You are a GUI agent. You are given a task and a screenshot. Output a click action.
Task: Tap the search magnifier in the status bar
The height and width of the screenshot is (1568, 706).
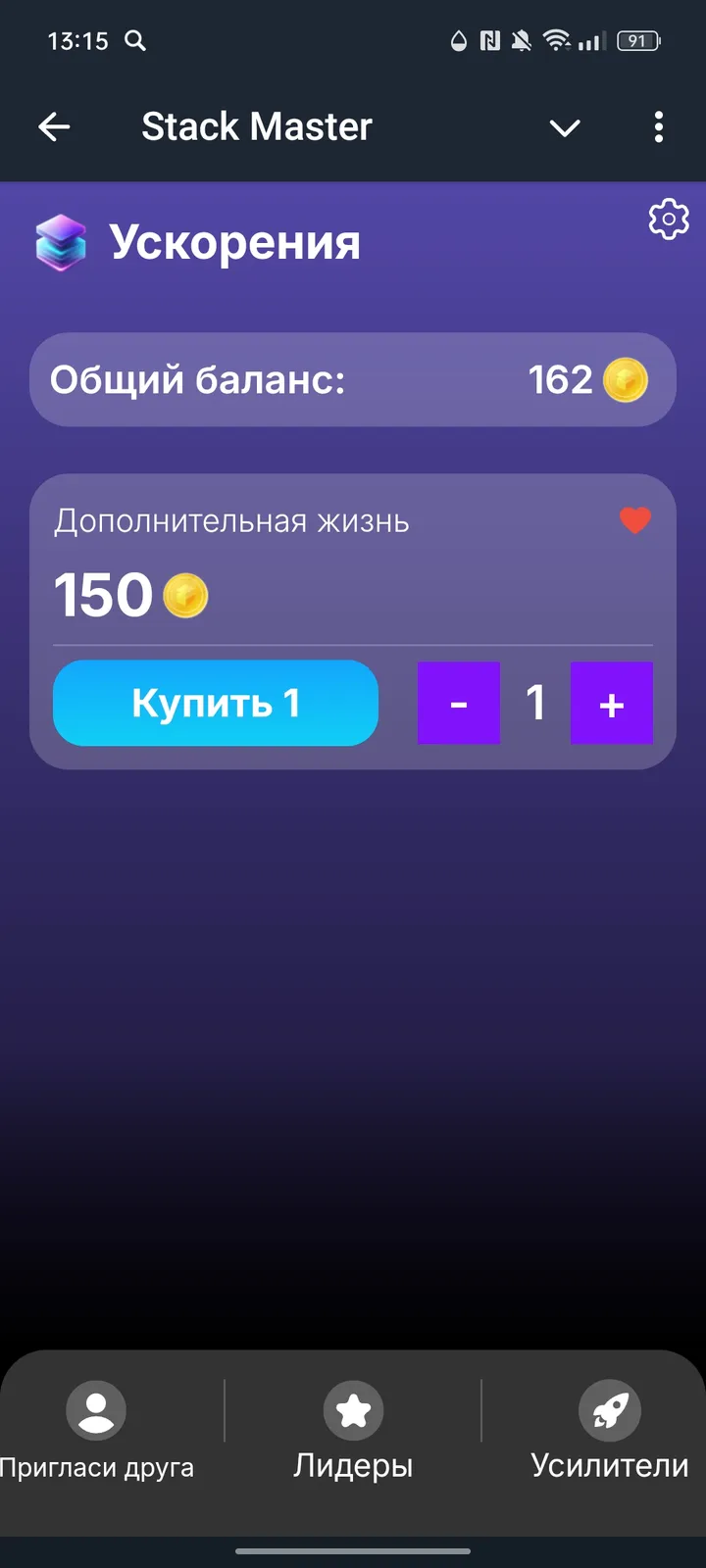[135, 41]
